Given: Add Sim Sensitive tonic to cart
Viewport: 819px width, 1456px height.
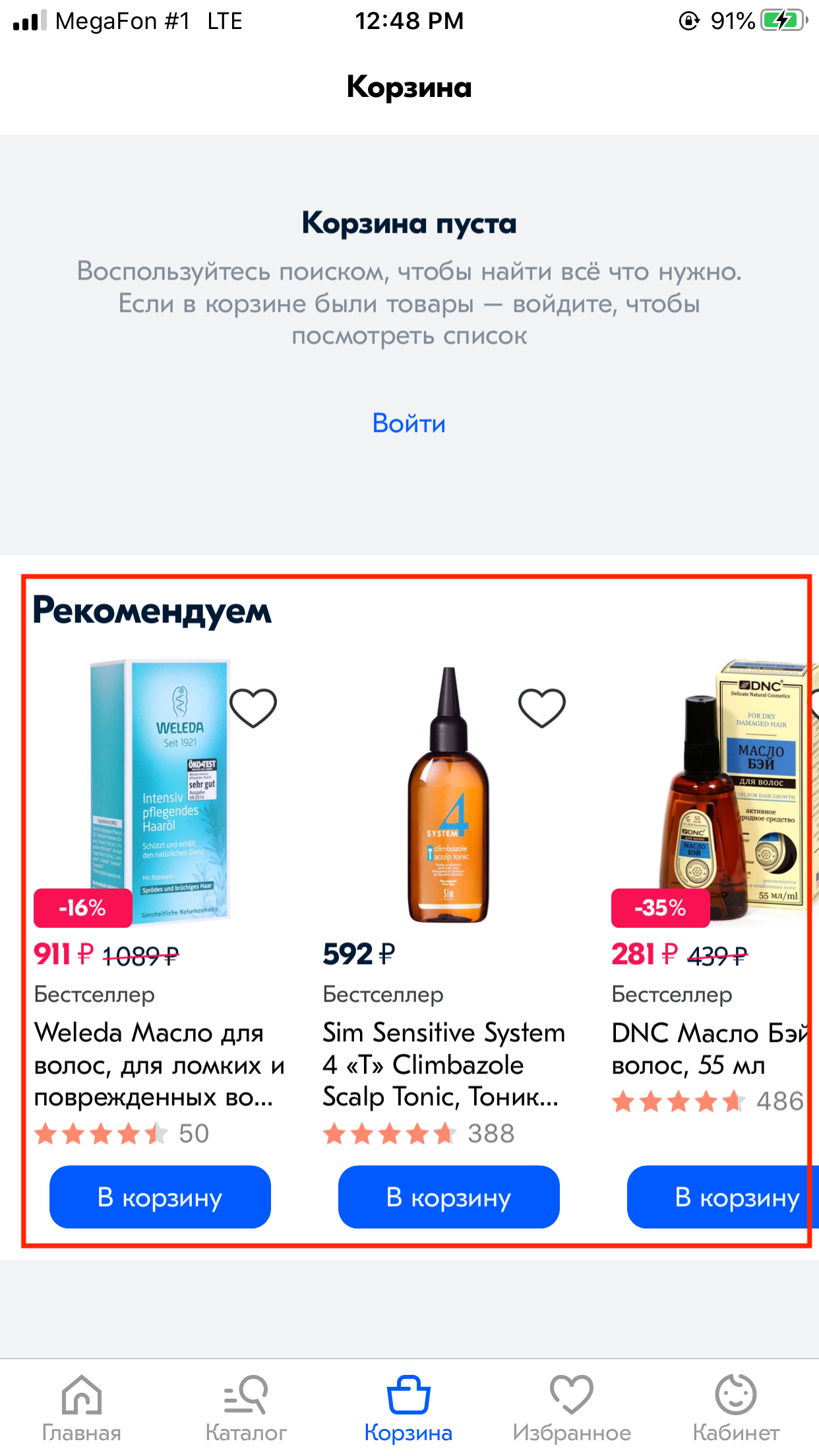Looking at the screenshot, I should pos(448,1197).
